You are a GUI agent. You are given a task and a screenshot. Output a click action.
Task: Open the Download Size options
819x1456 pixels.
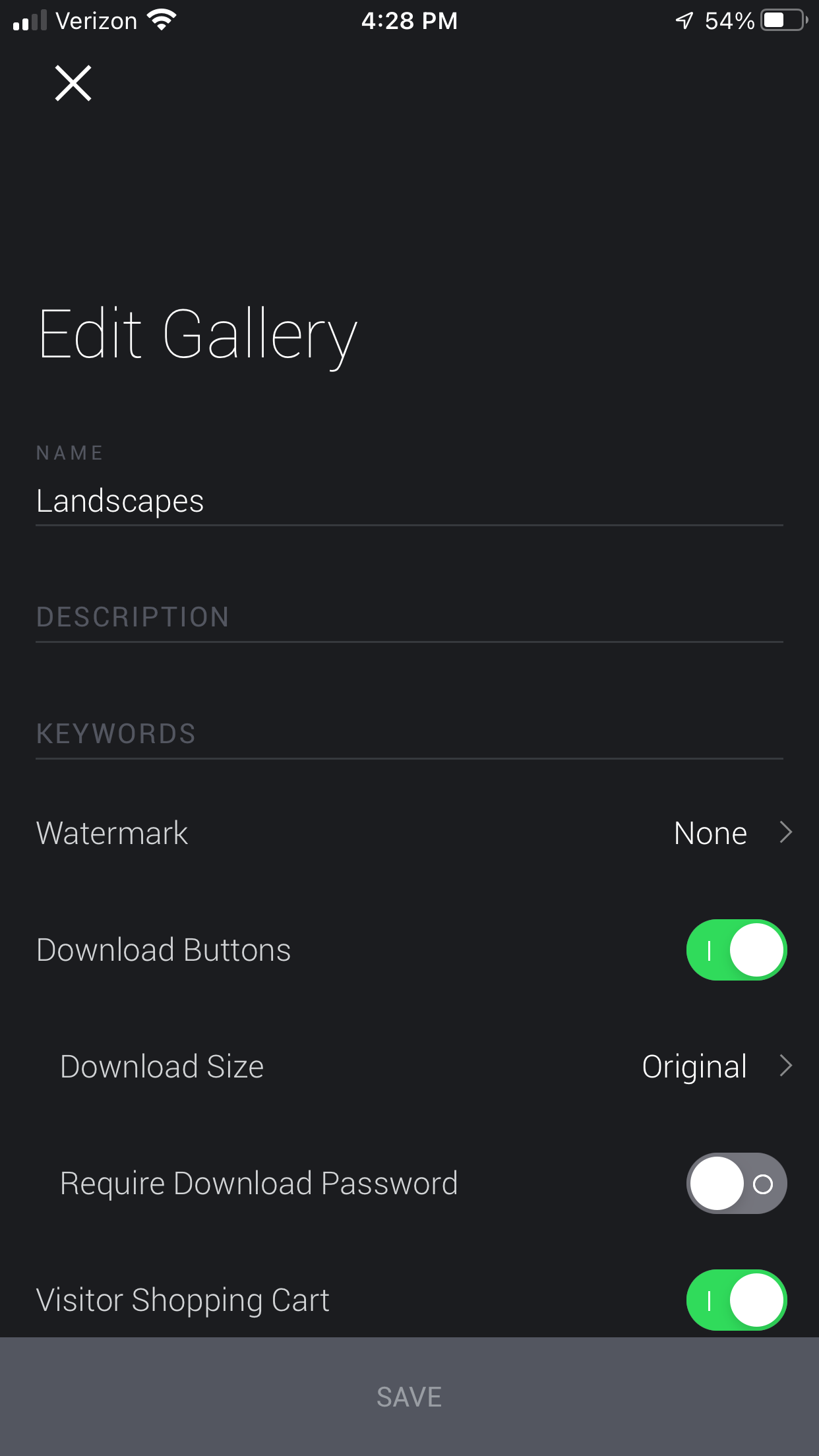coord(409,1066)
